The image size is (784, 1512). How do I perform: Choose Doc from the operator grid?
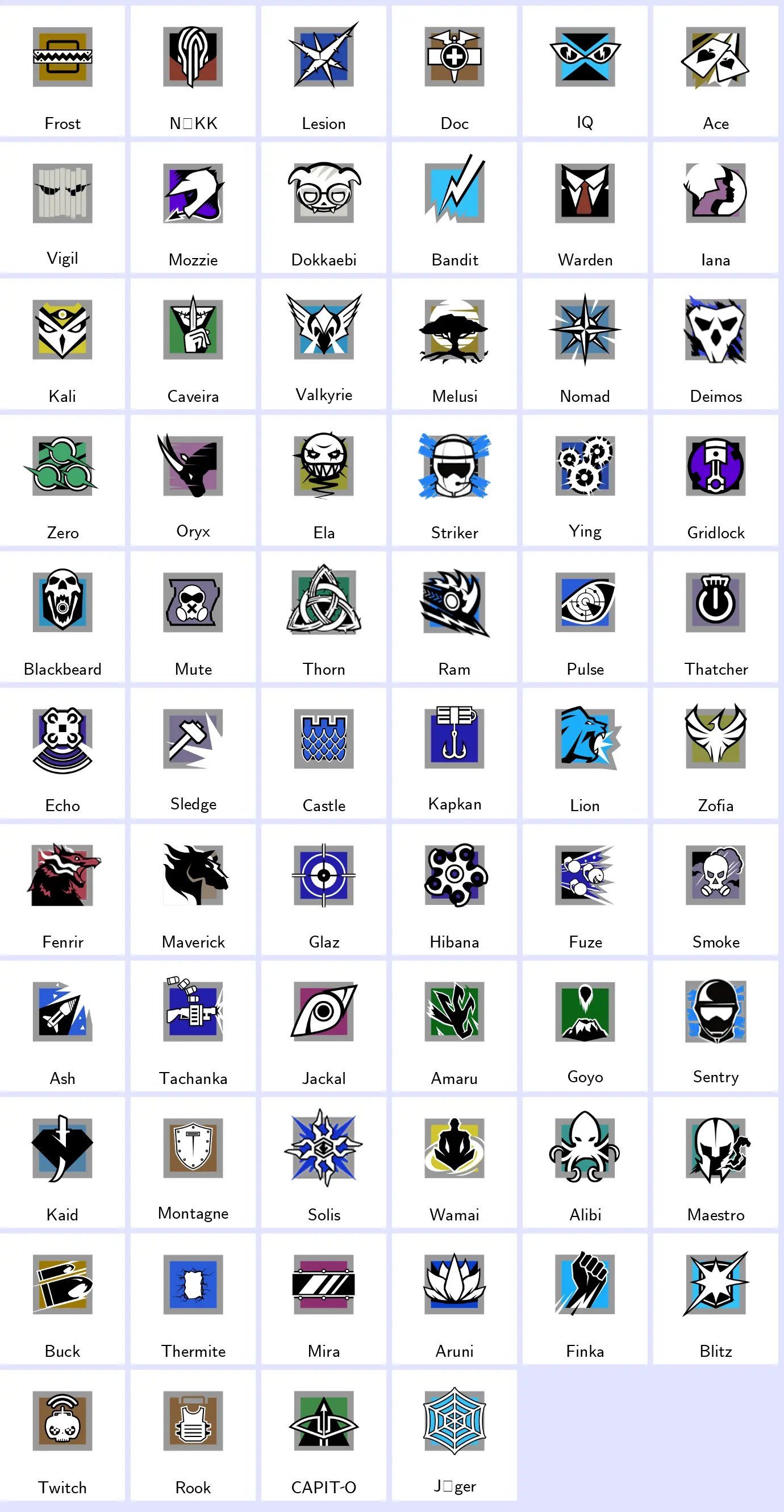tap(454, 71)
